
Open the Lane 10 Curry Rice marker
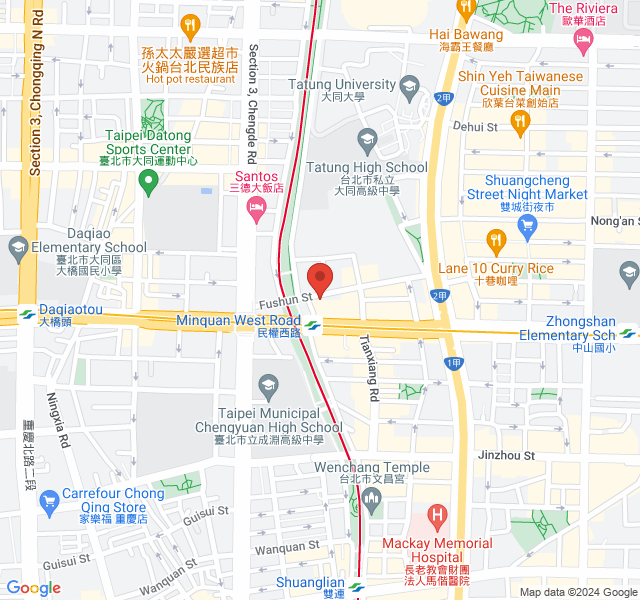(x=495, y=240)
